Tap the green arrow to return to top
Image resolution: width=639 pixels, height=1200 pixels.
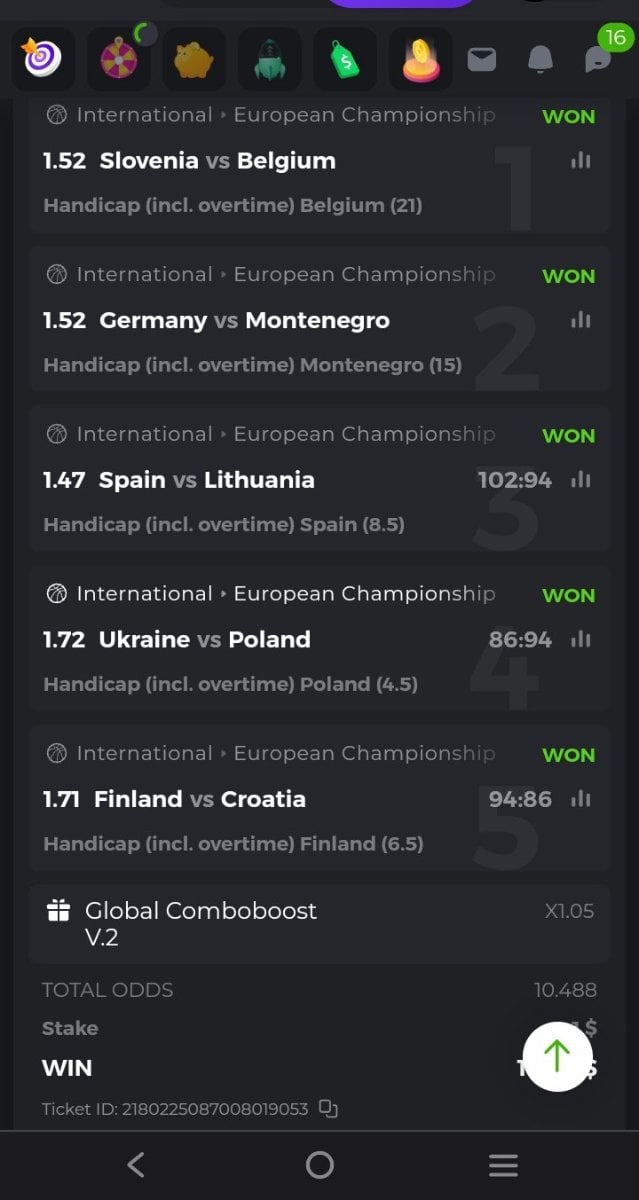coord(557,1056)
